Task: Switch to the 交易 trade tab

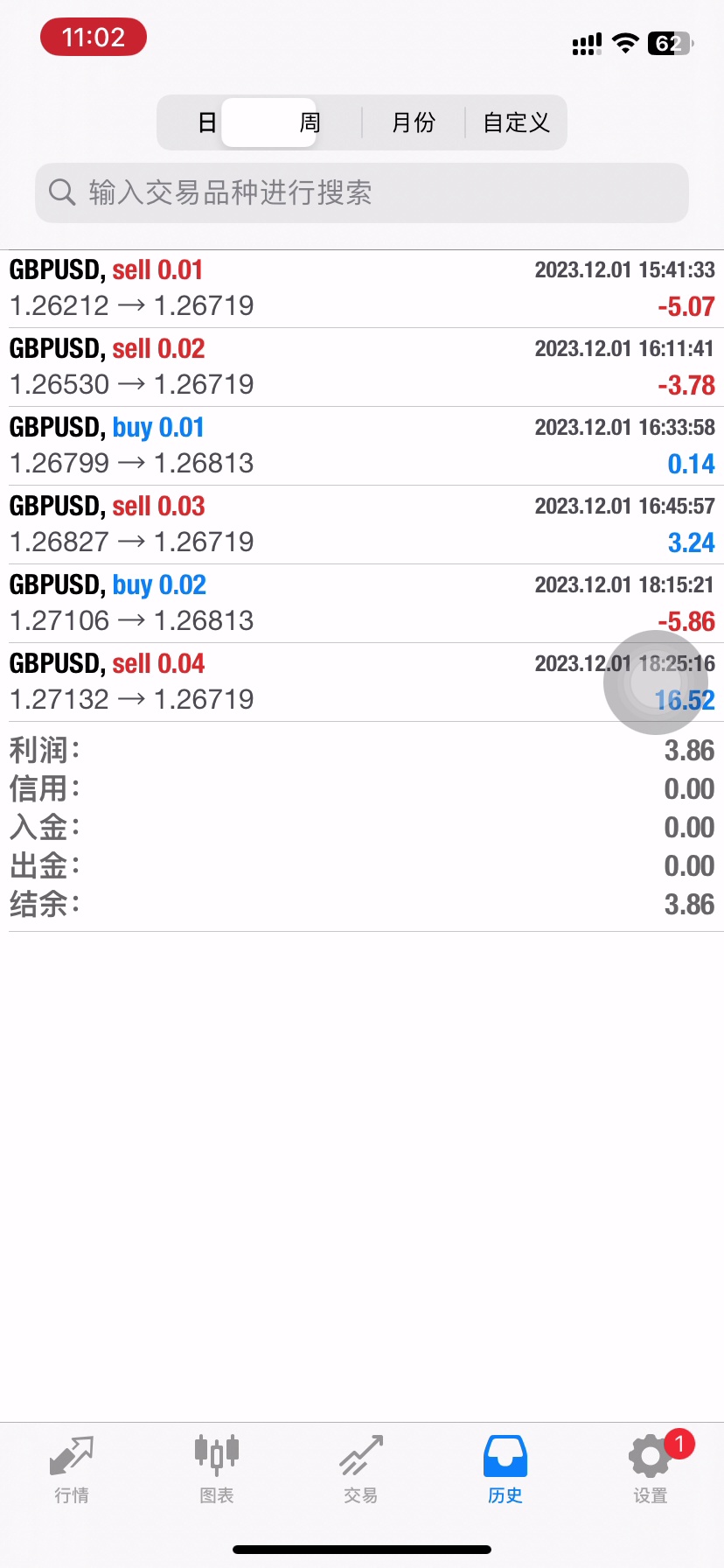Action: (x=361, y=1470)
